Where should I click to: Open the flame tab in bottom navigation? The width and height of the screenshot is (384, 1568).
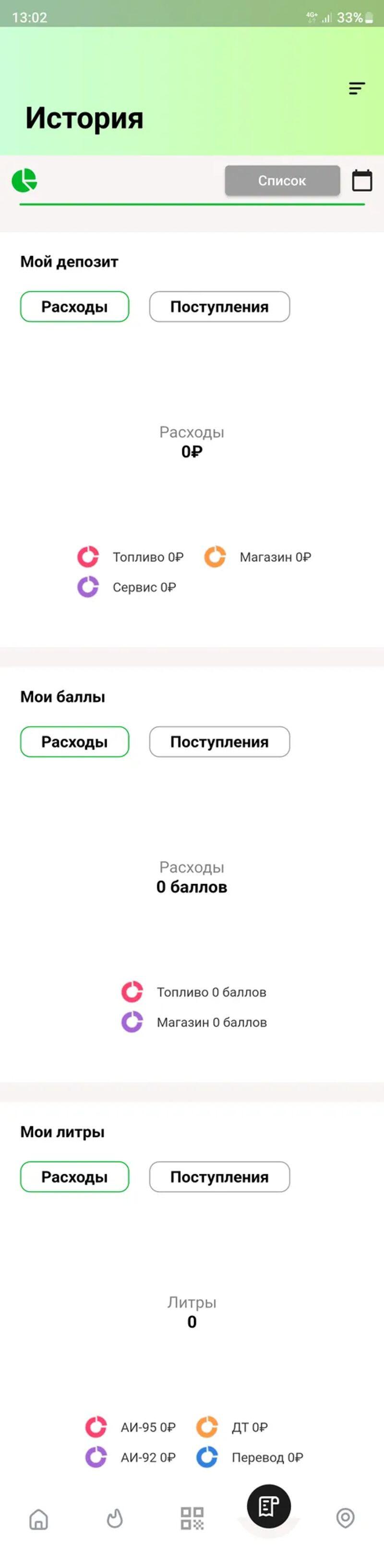point(115,1519)
